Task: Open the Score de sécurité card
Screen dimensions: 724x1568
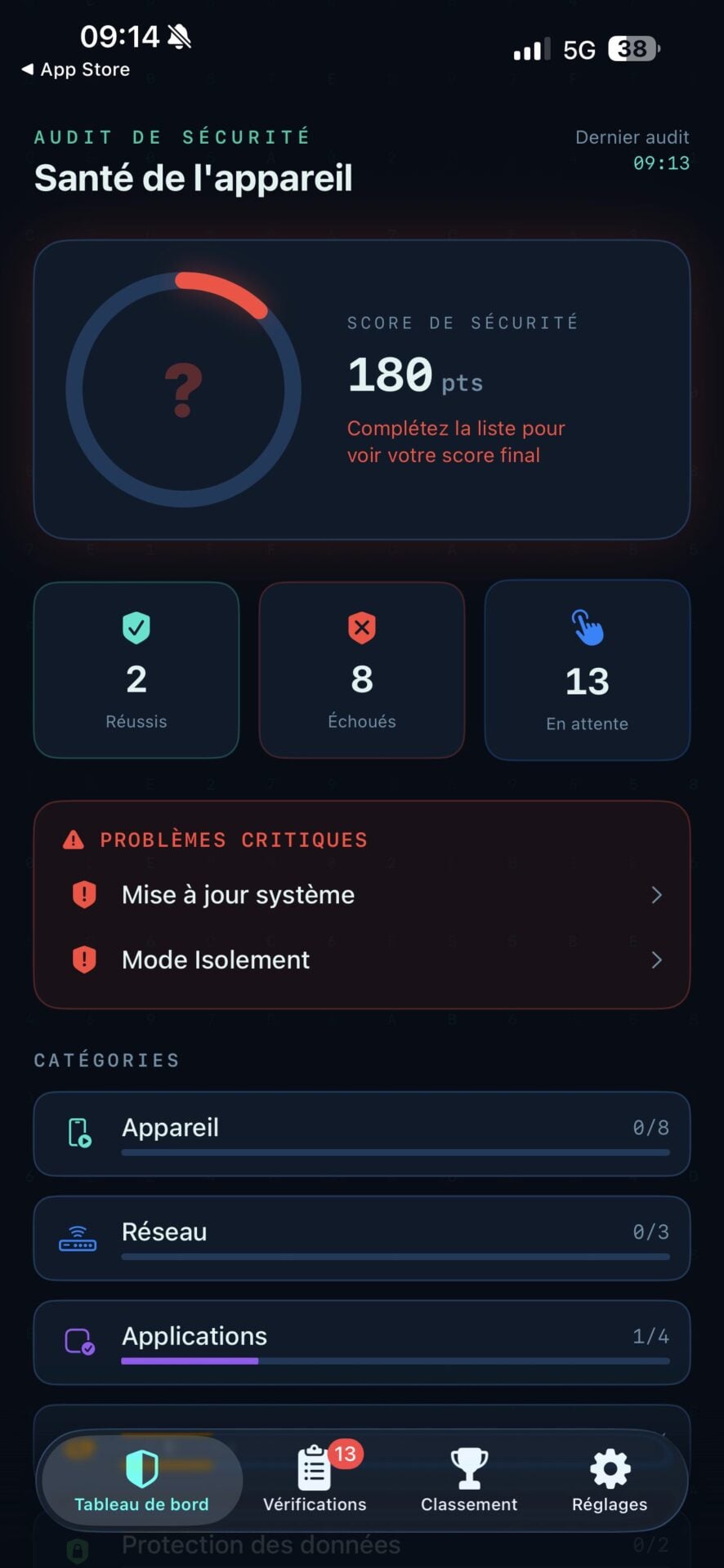Action: click(x=361, y=390)
